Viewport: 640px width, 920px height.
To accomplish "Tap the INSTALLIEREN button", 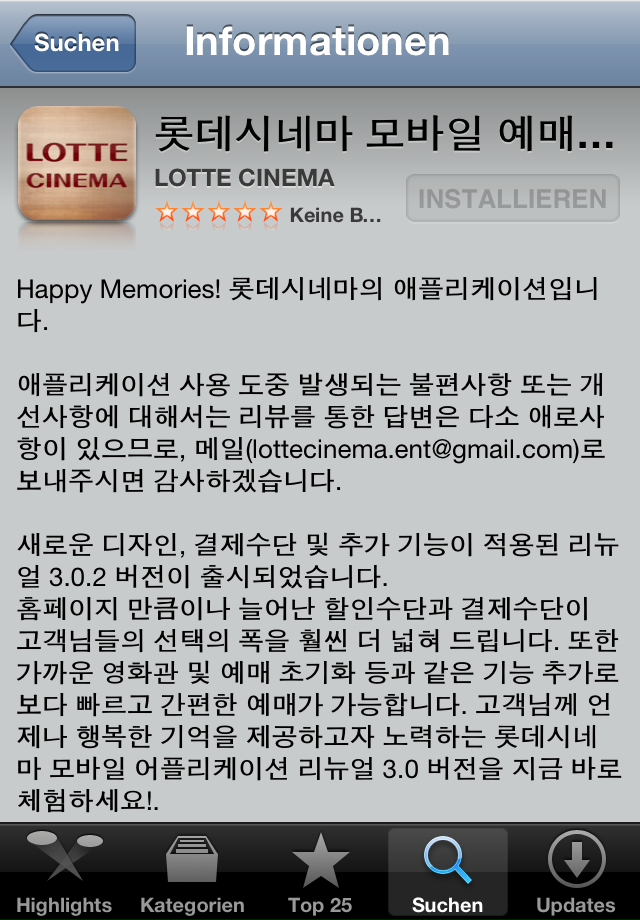I will click(x=511, y=198).
